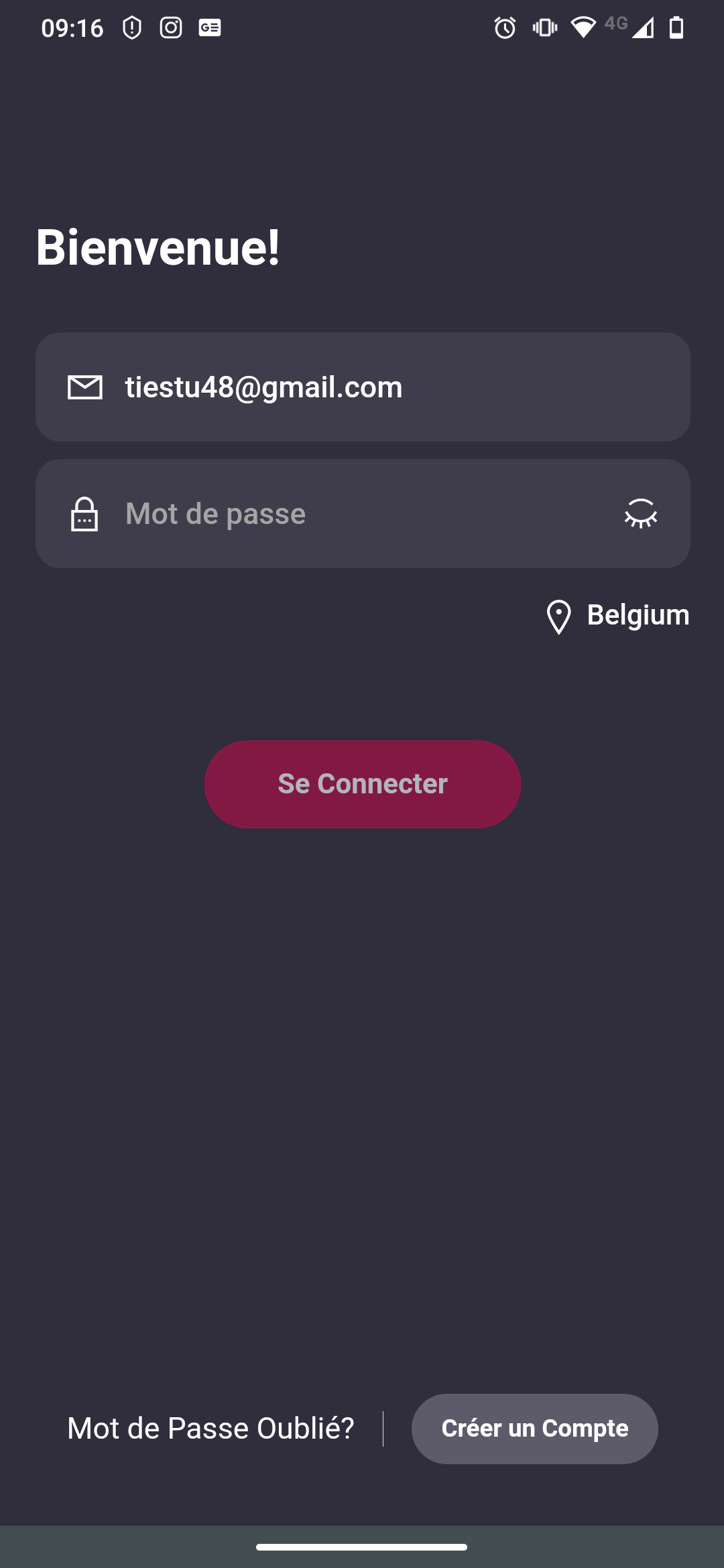Tap the email field with tiestu48@gmail.com
724x1568 pixels.
click(362, 387)
